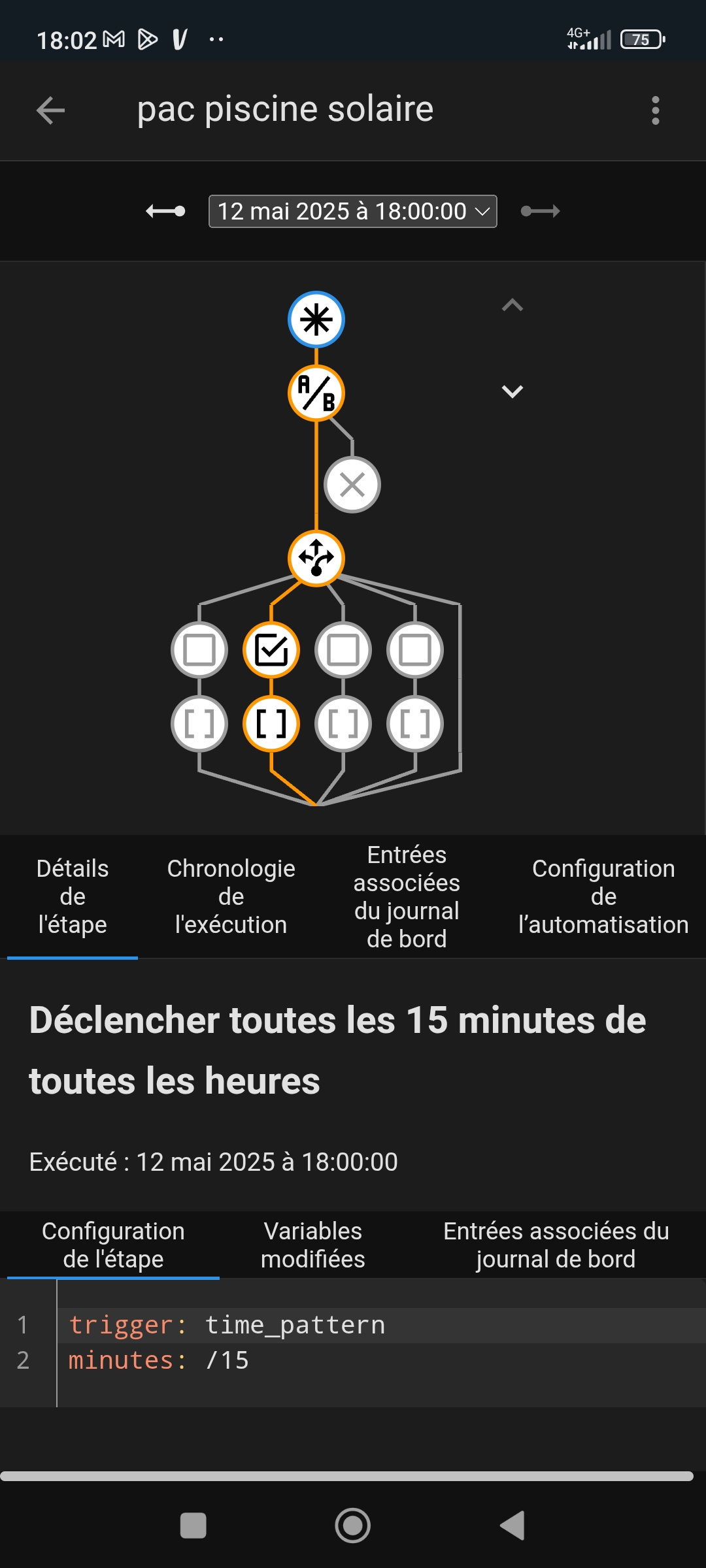This screenshot has height=1568, width=706.
Task: Select the X stop node
Action: (352, 485)
